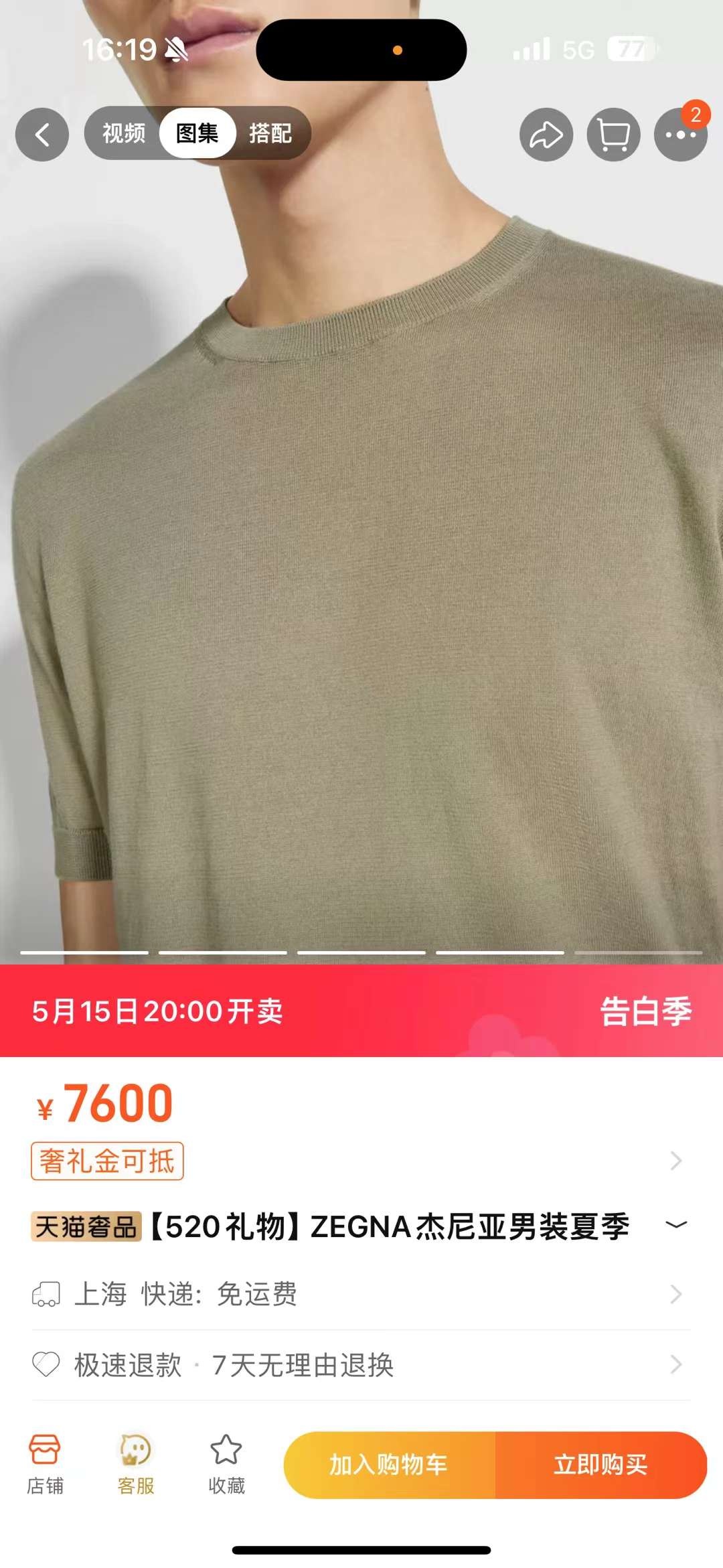Share this product

coord(546,135)
